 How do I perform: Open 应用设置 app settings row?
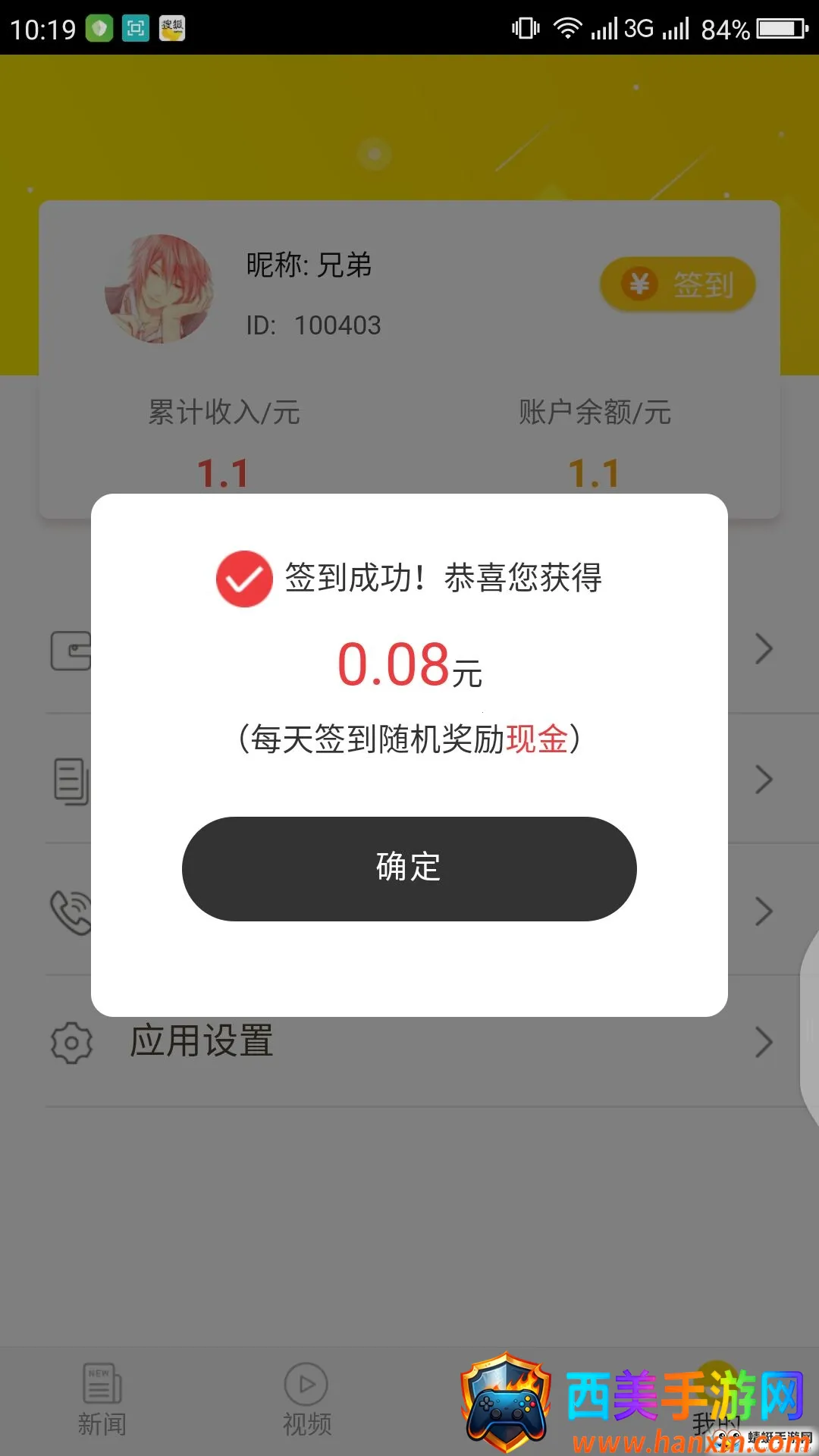pos(409,1041)
